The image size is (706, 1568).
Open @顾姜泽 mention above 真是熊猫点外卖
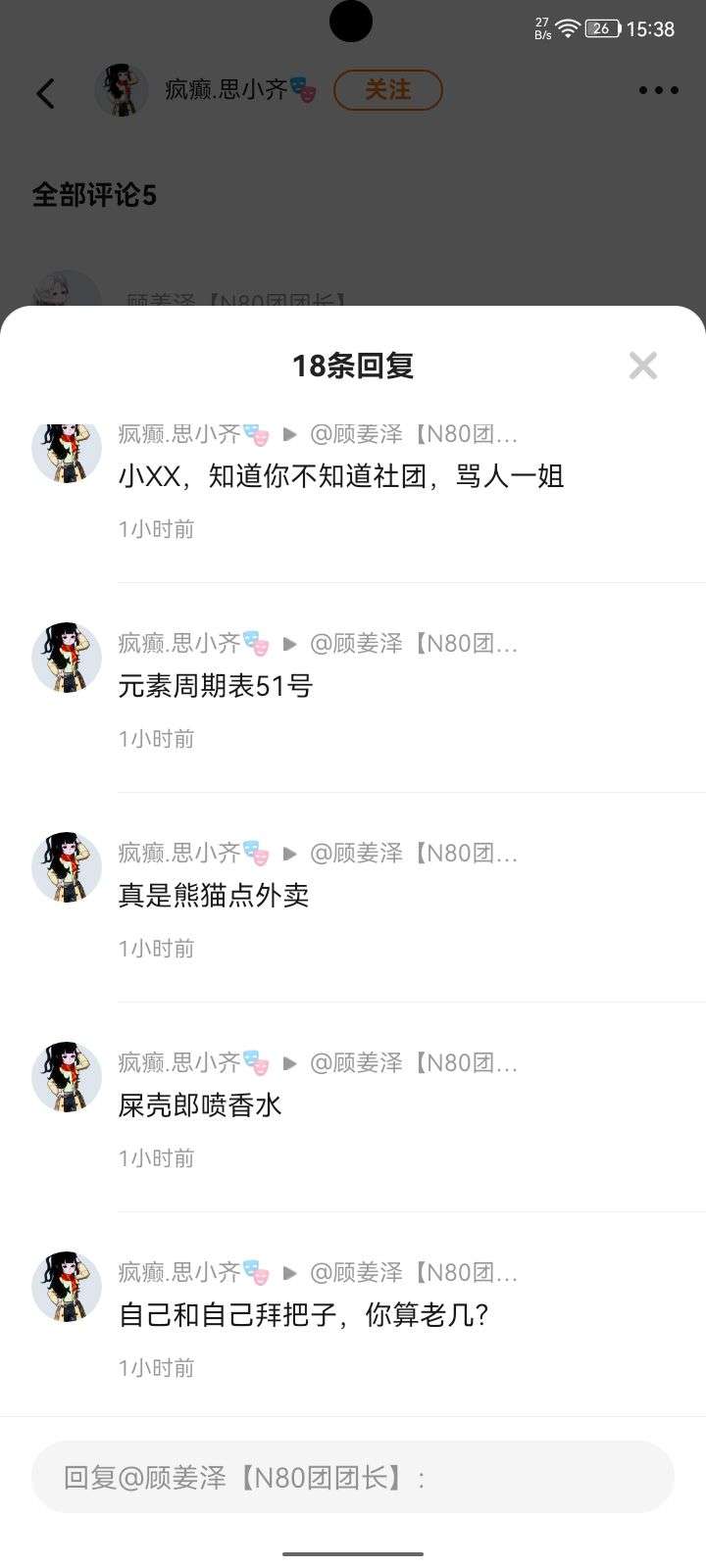point(414,853)
